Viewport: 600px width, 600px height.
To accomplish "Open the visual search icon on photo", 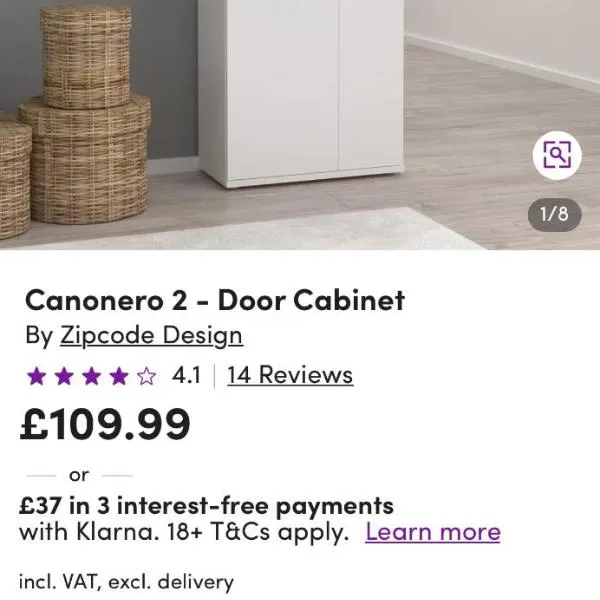I will click(557, 155).
